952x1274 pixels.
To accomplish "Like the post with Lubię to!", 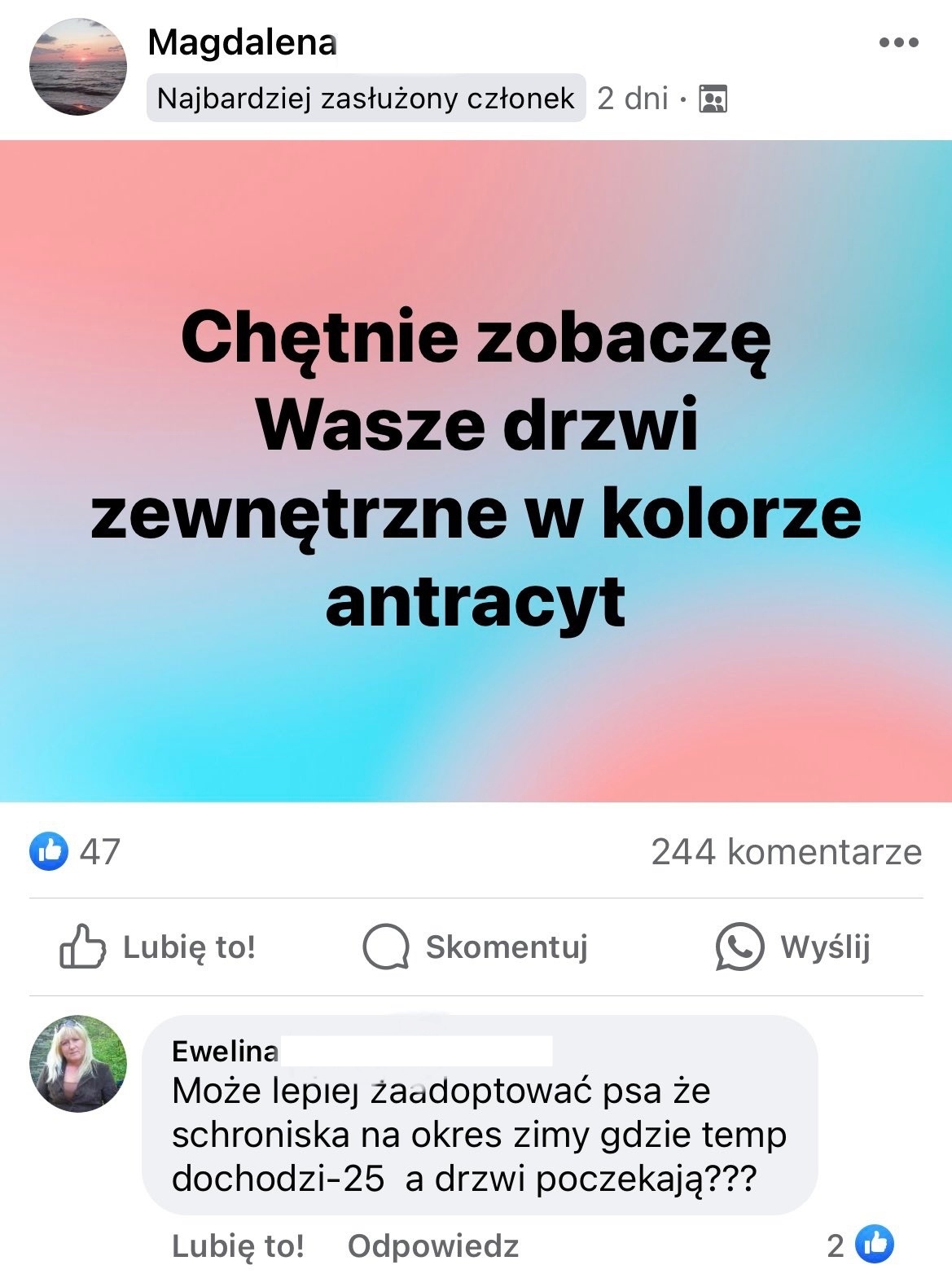I will click(158, 947).
